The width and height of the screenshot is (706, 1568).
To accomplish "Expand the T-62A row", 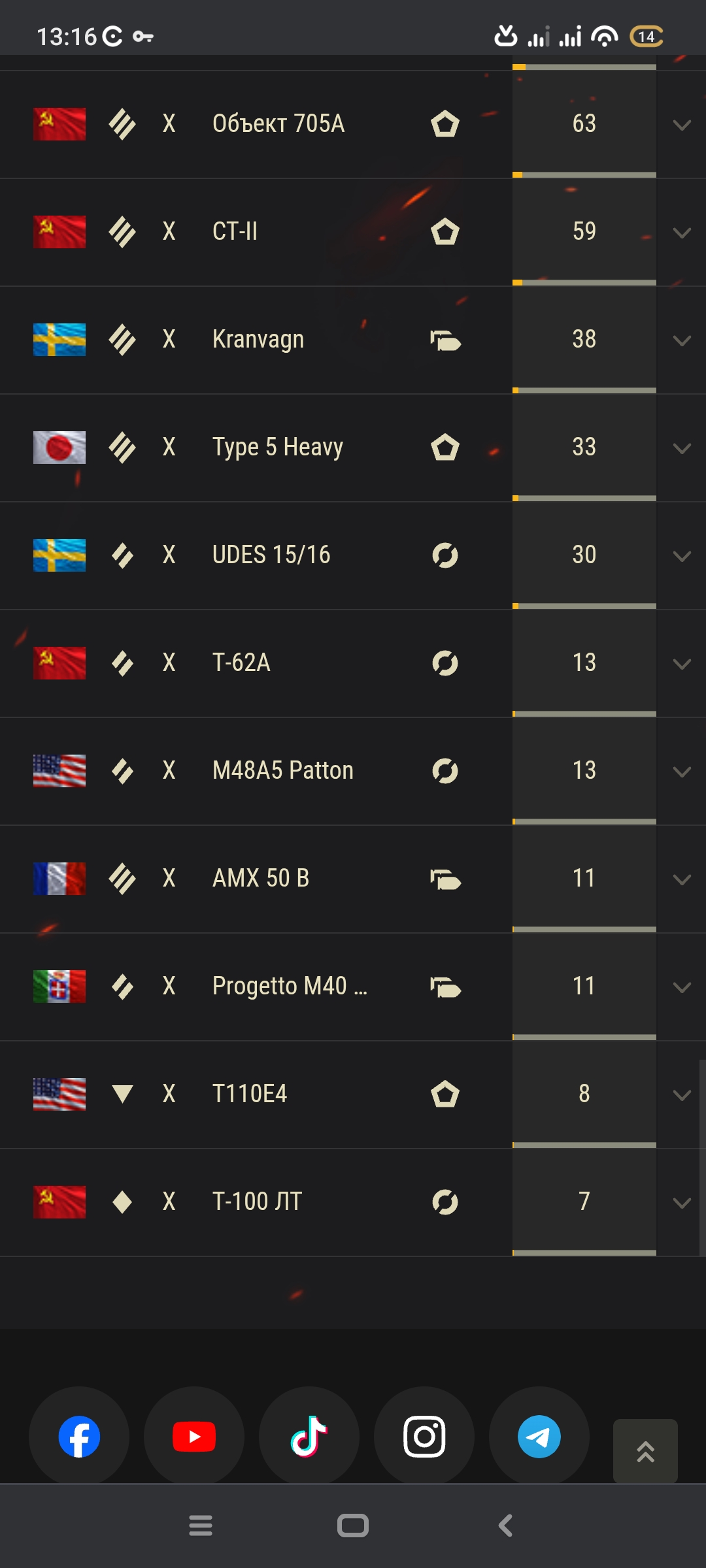I will coord(682,664).
